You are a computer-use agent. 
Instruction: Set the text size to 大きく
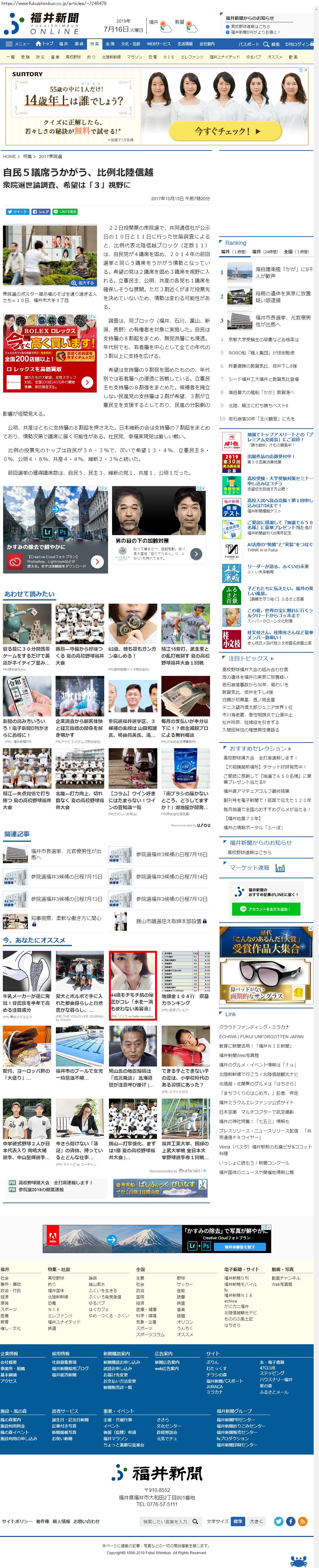pos(256,1521)
